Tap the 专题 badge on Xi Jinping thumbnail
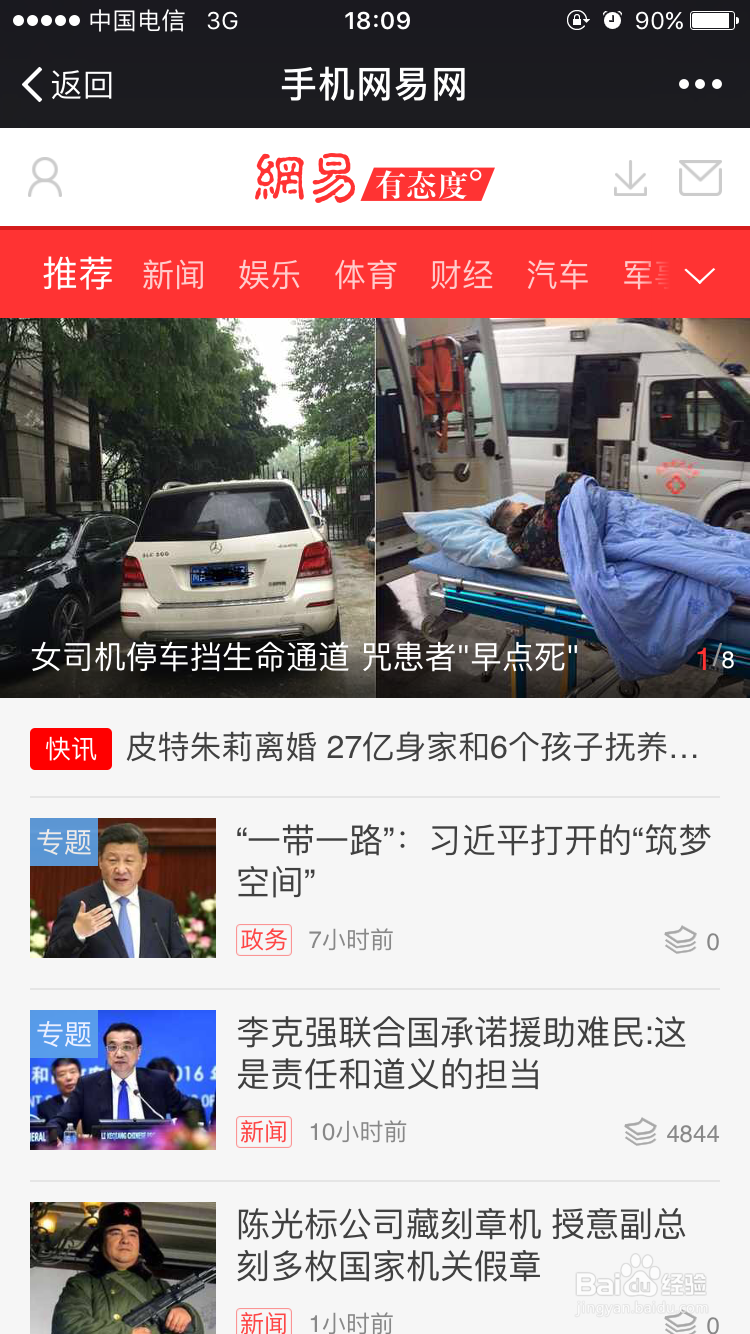 coord(62,841)
